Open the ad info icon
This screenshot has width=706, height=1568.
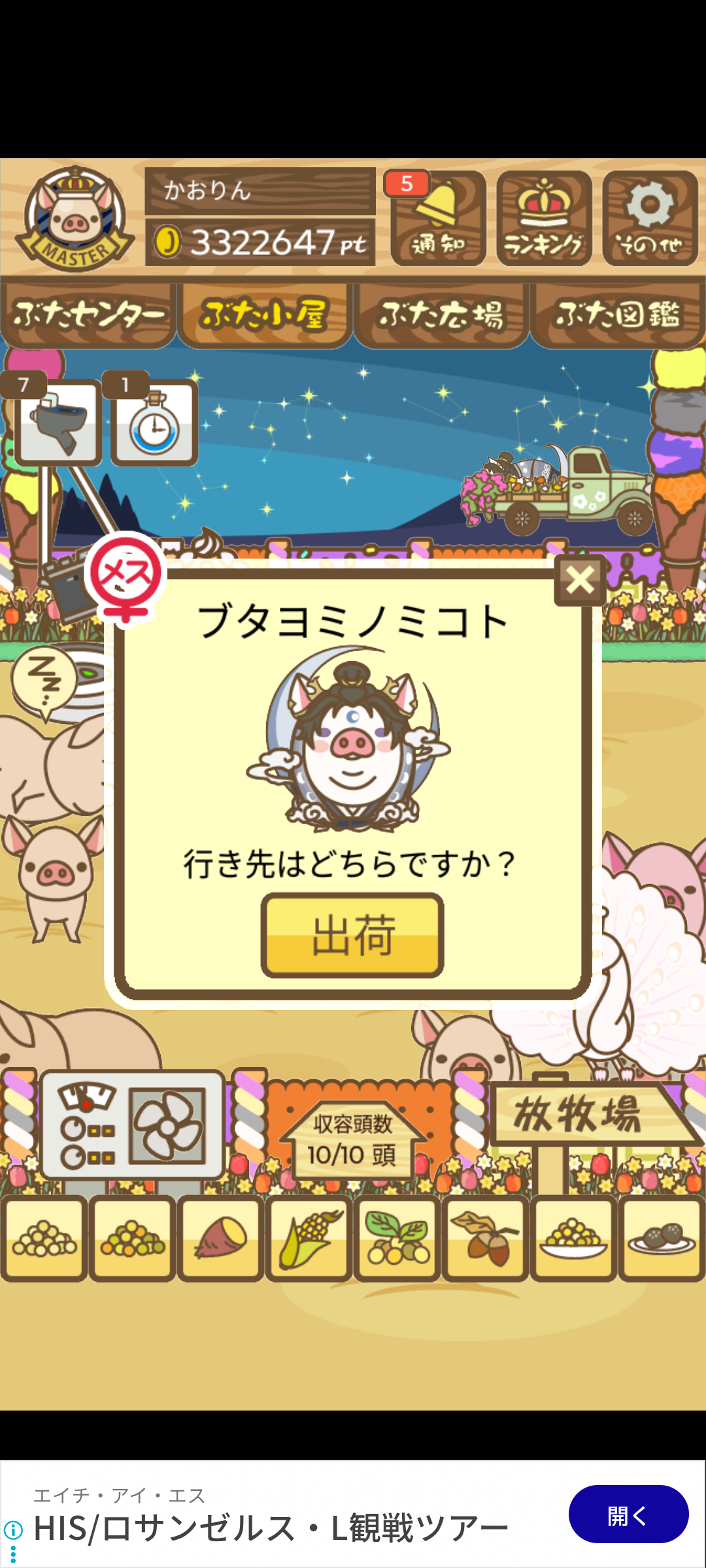[13, 1529]
